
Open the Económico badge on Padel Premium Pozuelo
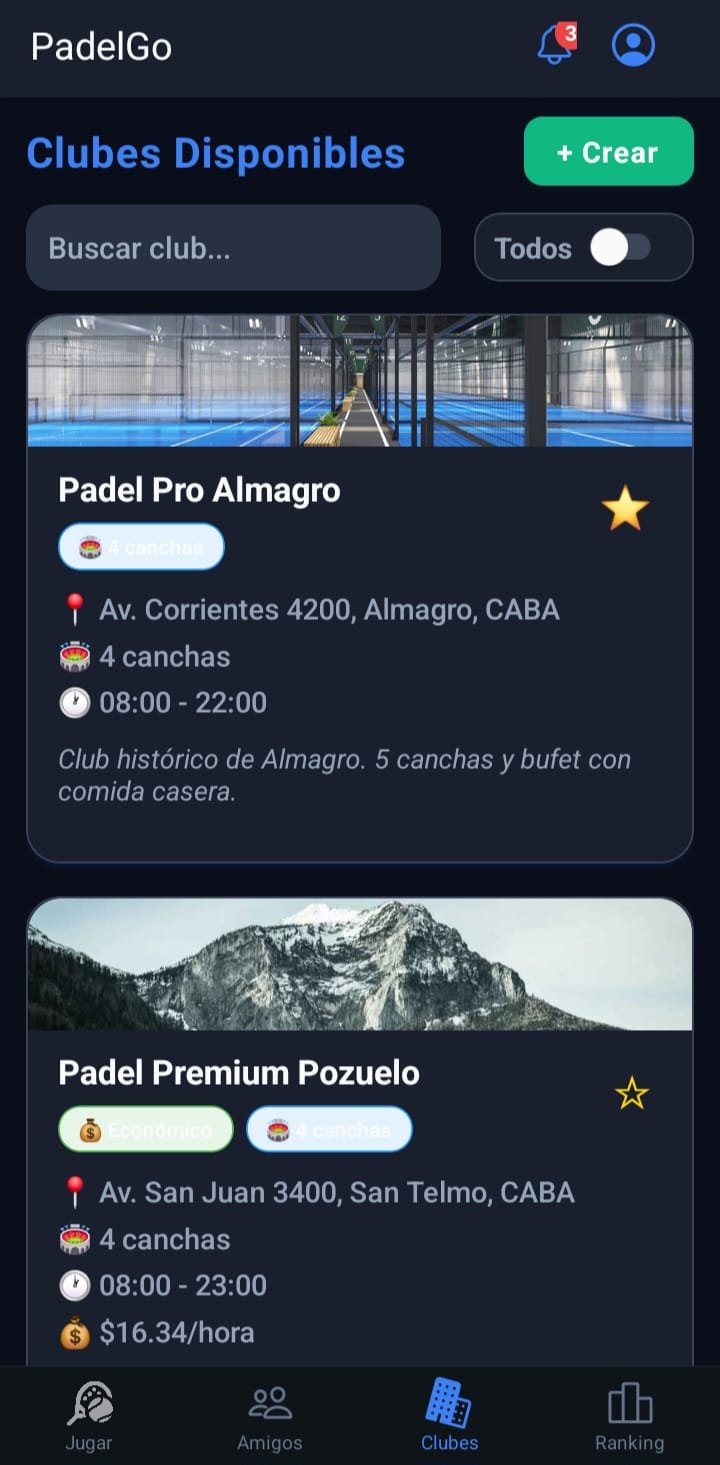click(145, 1128)
